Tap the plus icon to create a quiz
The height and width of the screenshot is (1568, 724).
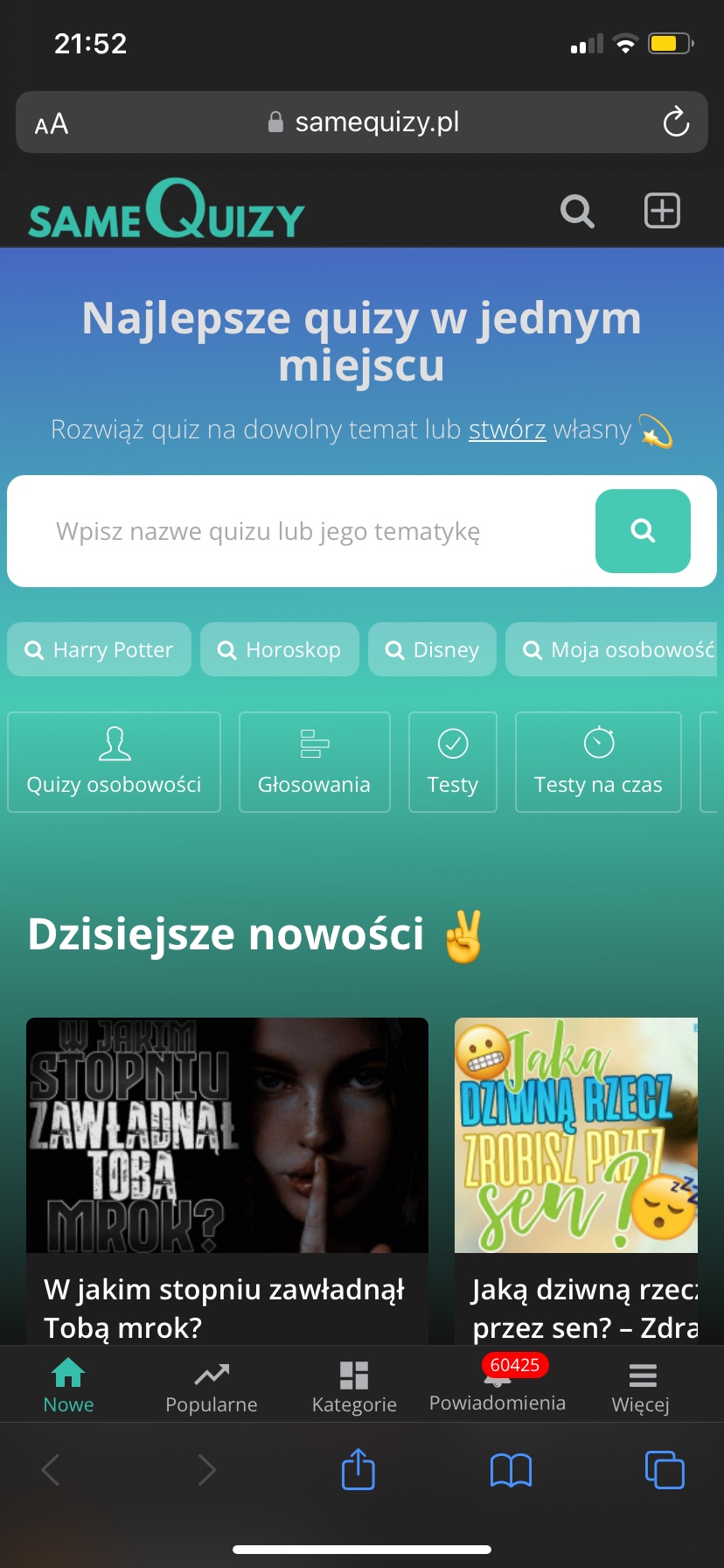(662, 211)
